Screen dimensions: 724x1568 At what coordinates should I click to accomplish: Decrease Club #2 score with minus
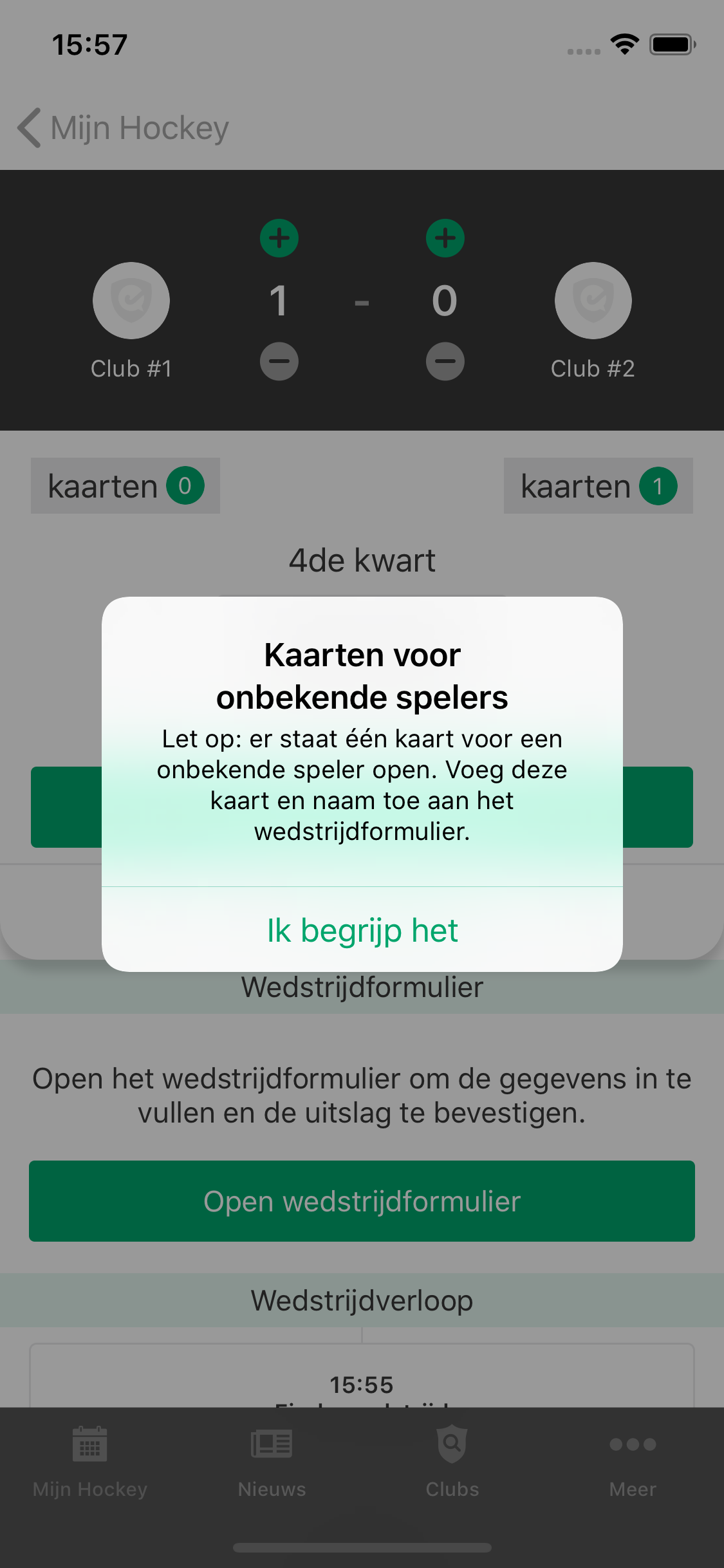coord(445,361)
